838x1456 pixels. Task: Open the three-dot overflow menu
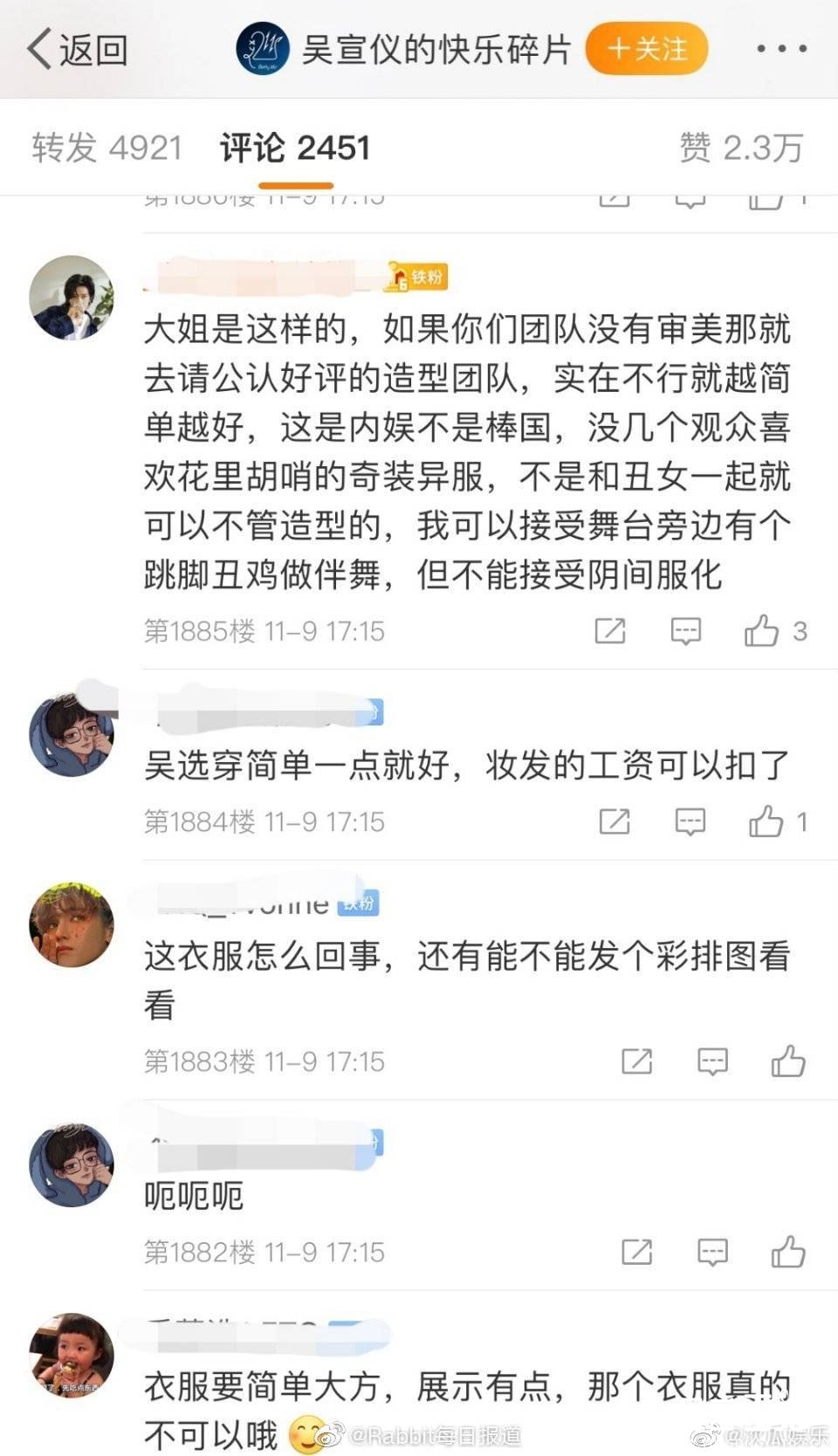point(781,49)
